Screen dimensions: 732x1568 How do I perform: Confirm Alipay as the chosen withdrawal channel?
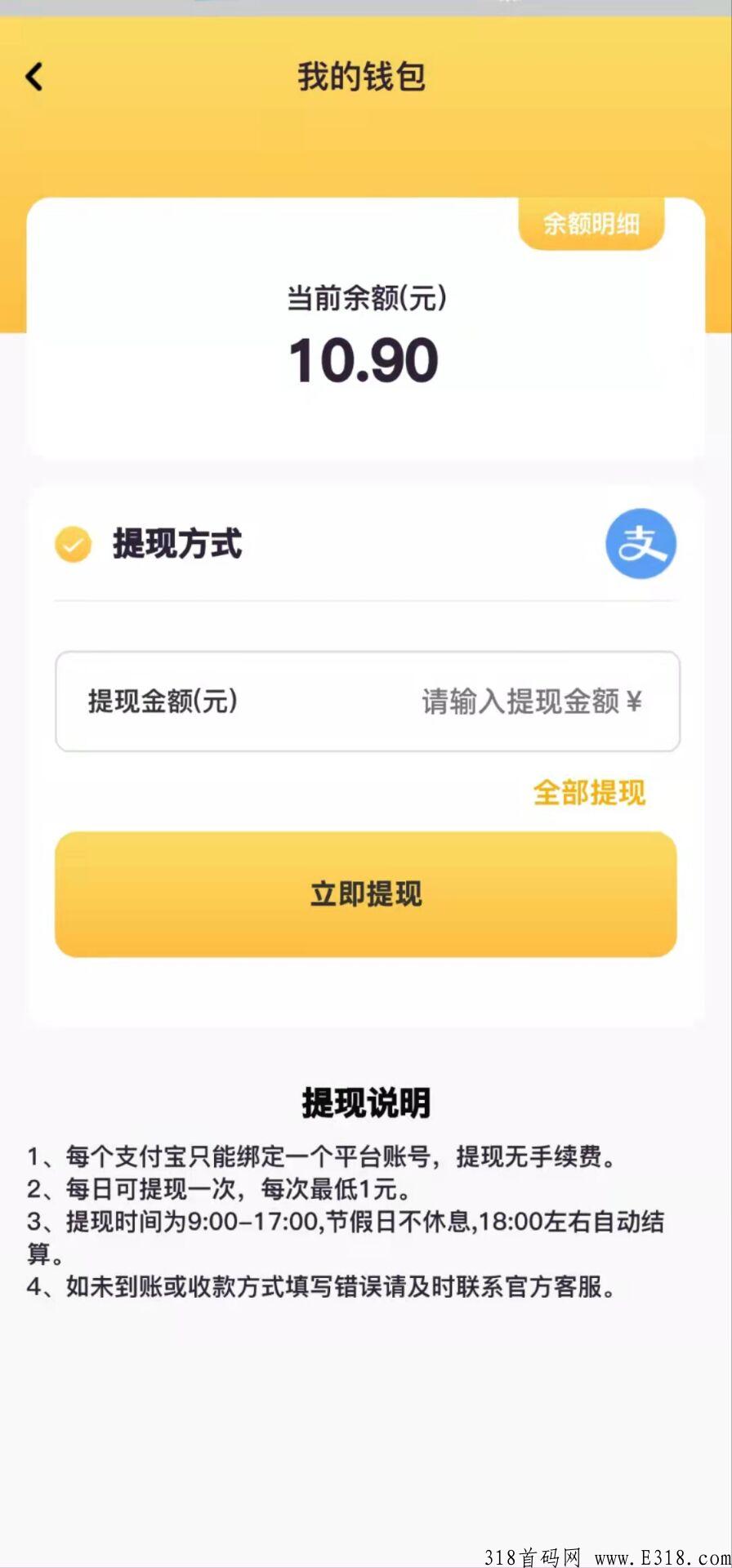(x=640, y=543)
